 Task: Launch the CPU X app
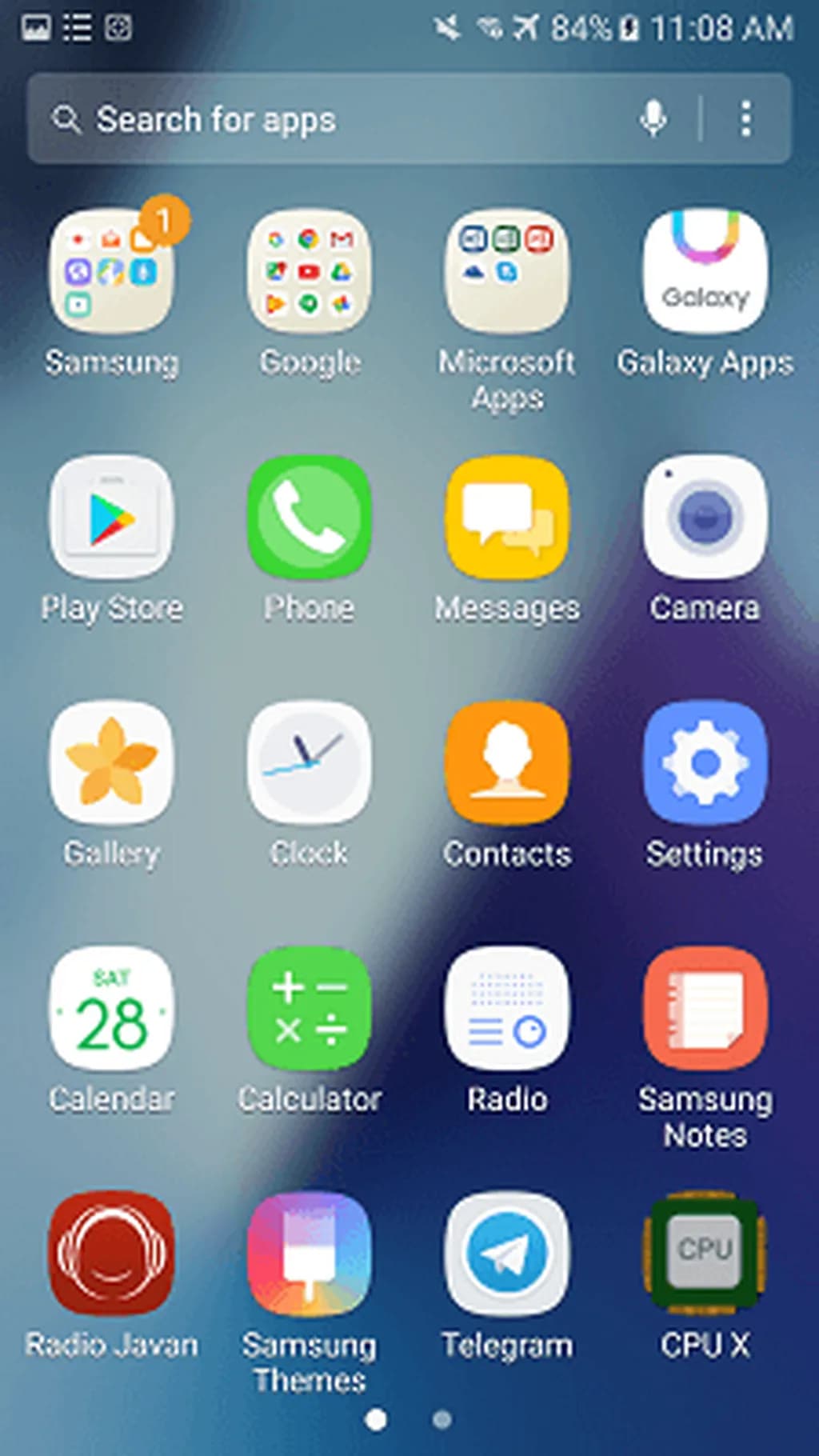[705, 1254]
